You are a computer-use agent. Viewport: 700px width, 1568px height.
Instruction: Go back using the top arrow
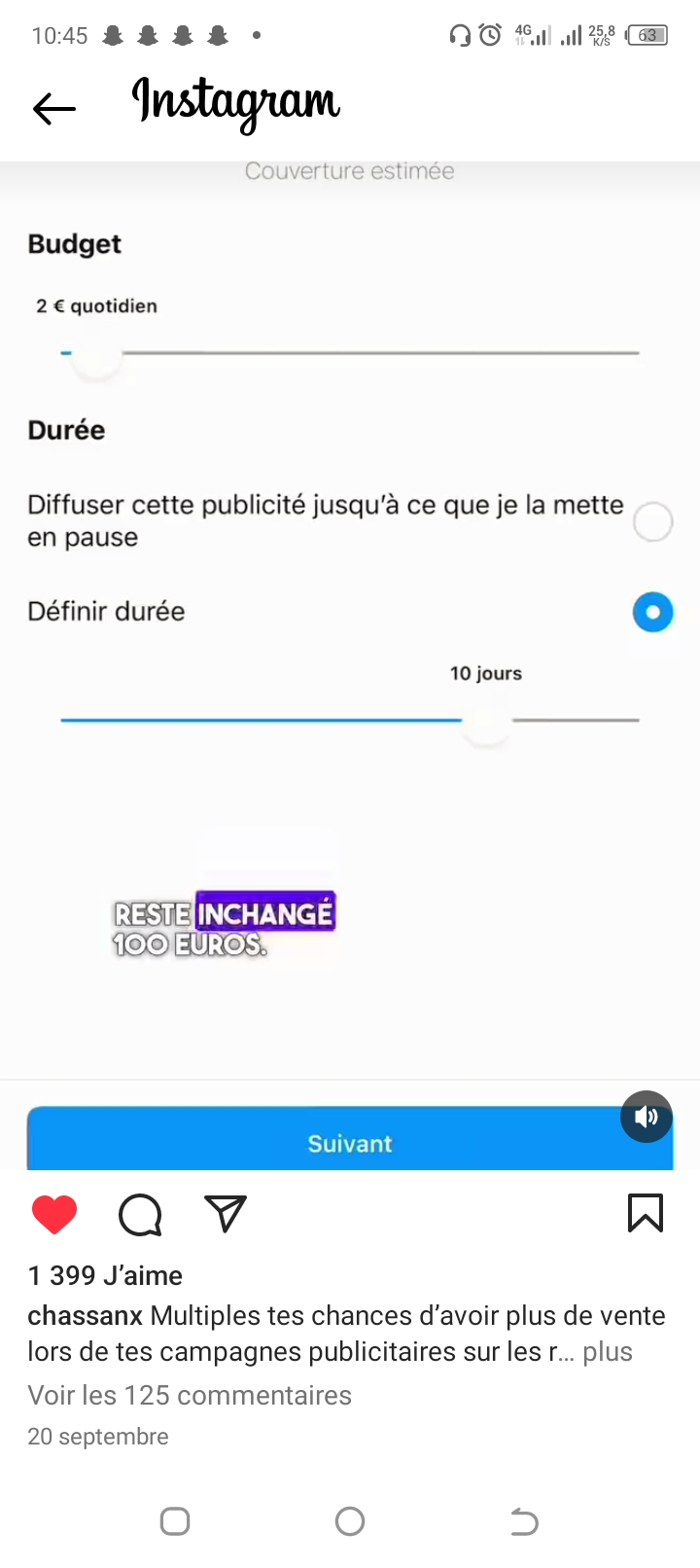pyautogui.click(x=54, y=108)
